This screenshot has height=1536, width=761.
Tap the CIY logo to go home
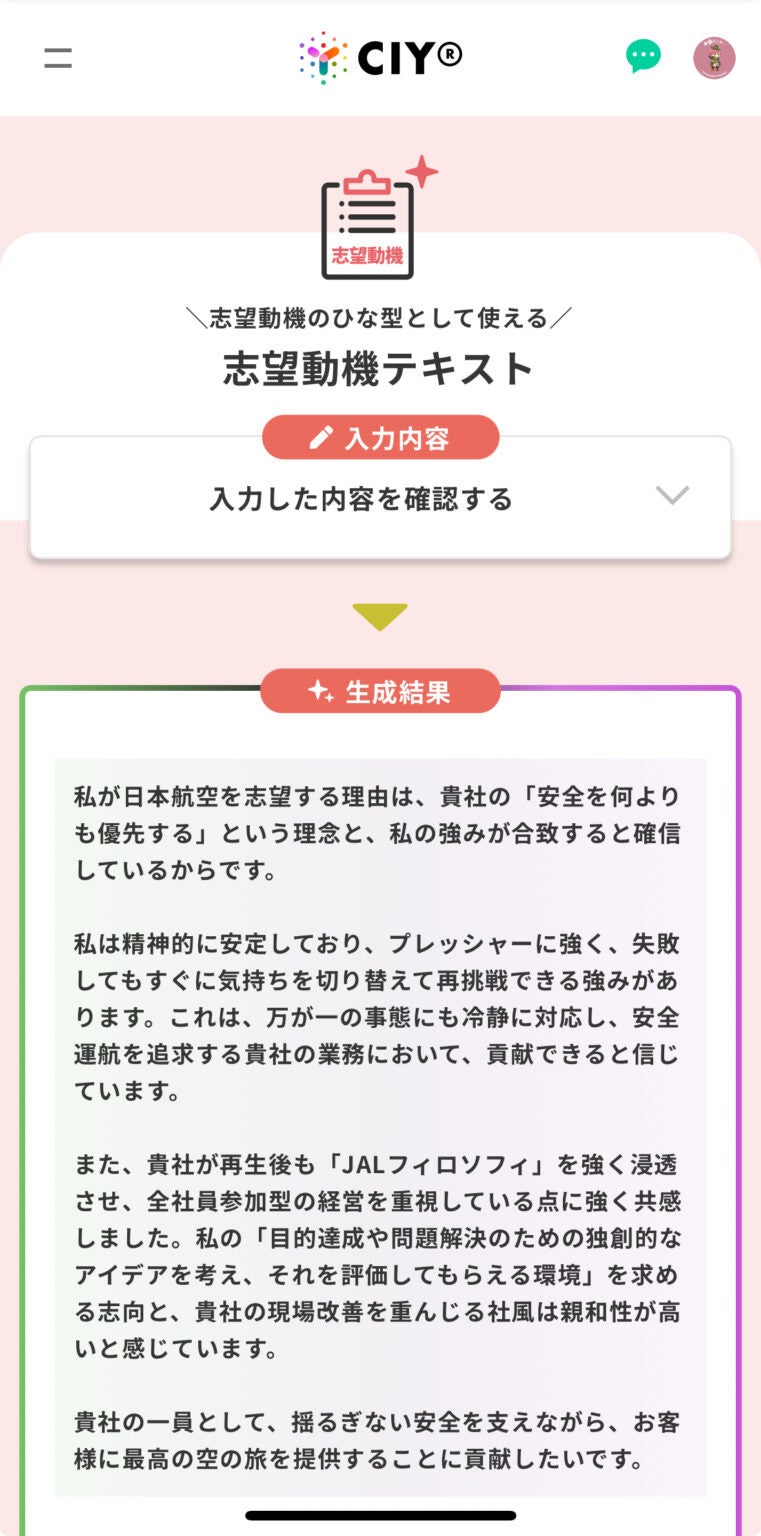[x=380, y=58]
